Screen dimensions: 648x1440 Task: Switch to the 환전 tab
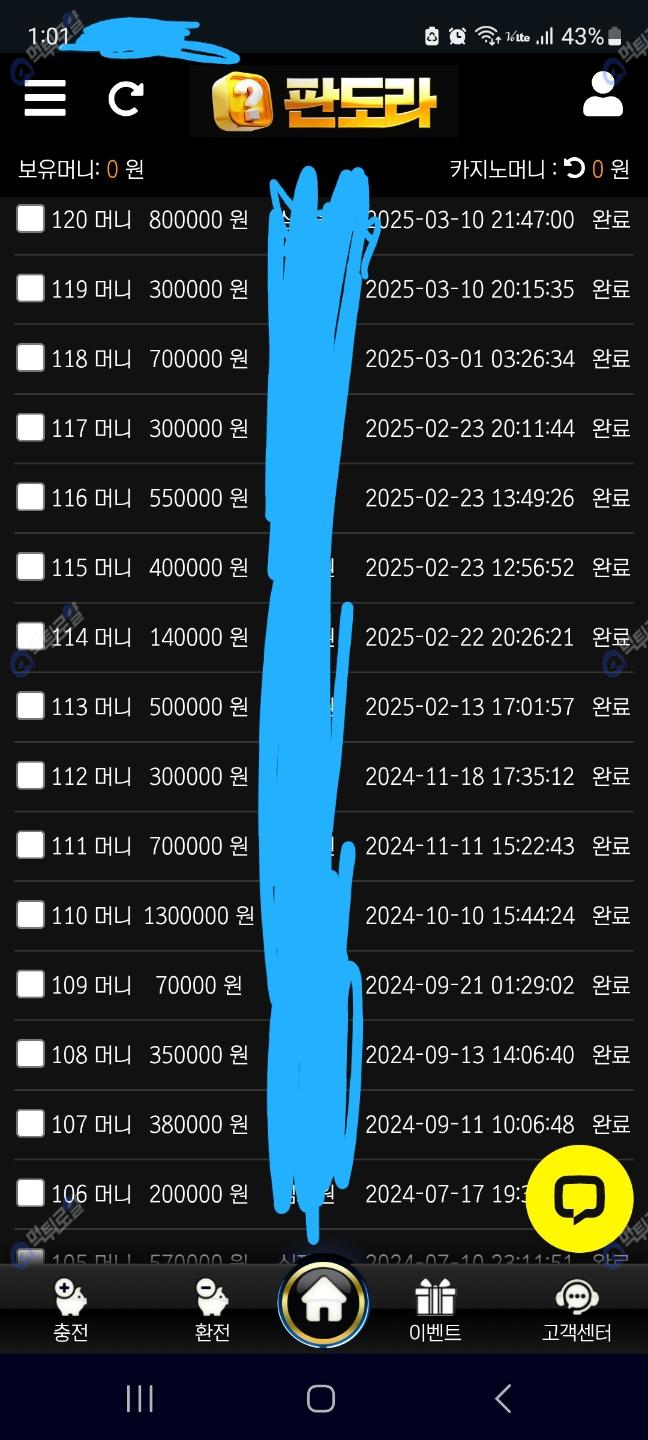(x=212, y=1310)
